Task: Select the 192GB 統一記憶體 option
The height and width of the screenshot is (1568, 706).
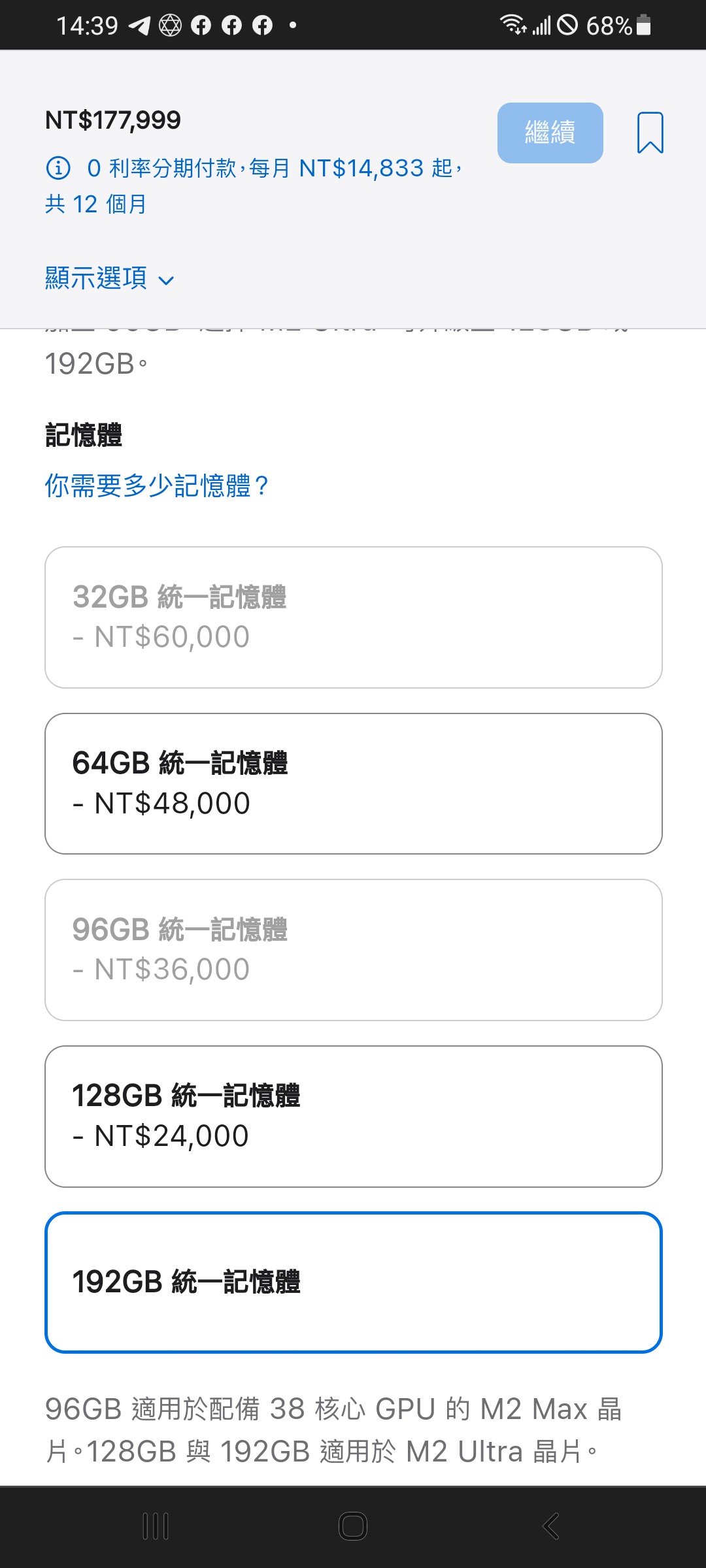Action: coord(354,1282)
